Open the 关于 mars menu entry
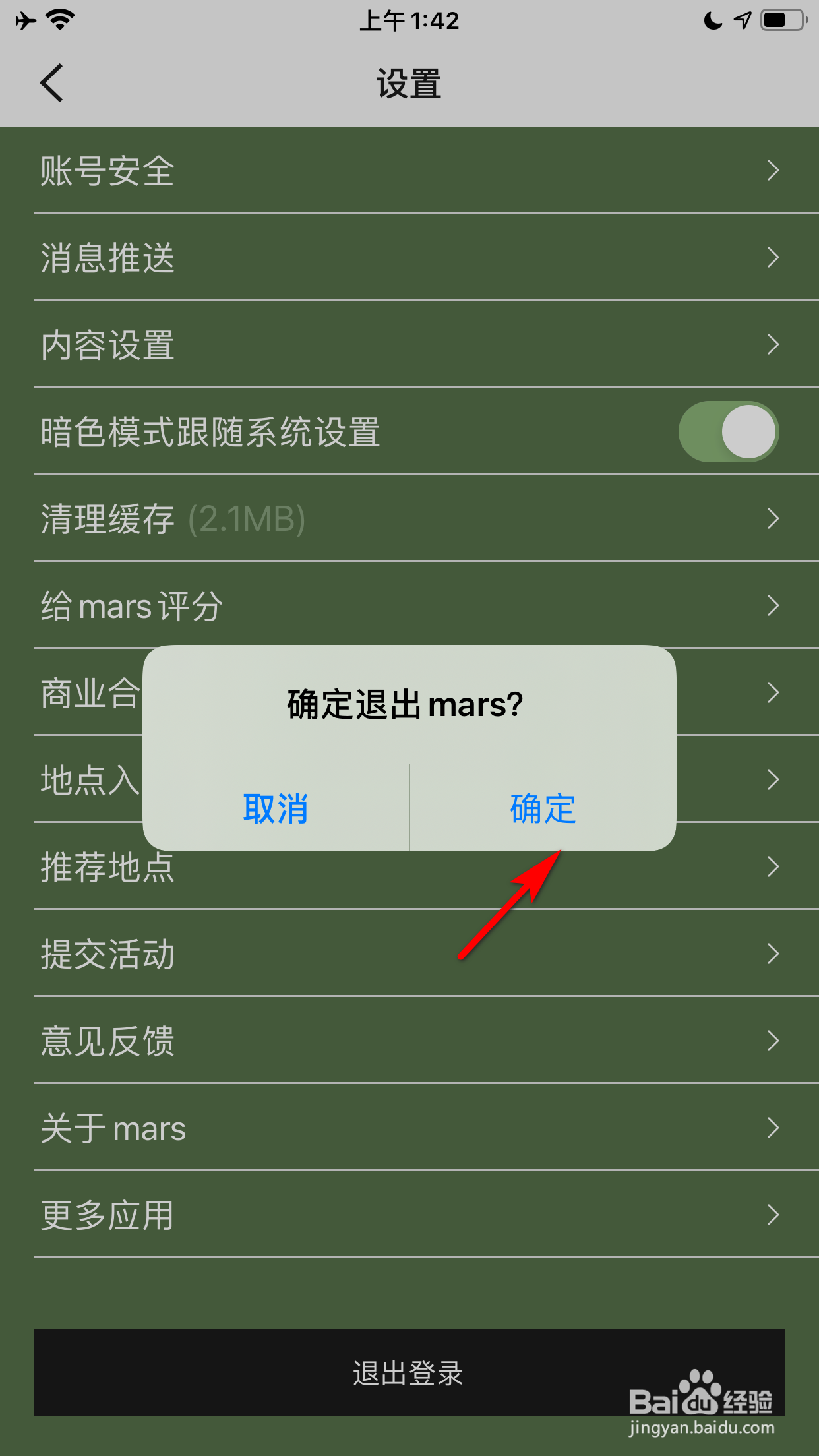The width and height of the screenshot is (819, 1456). [409, 1129]
